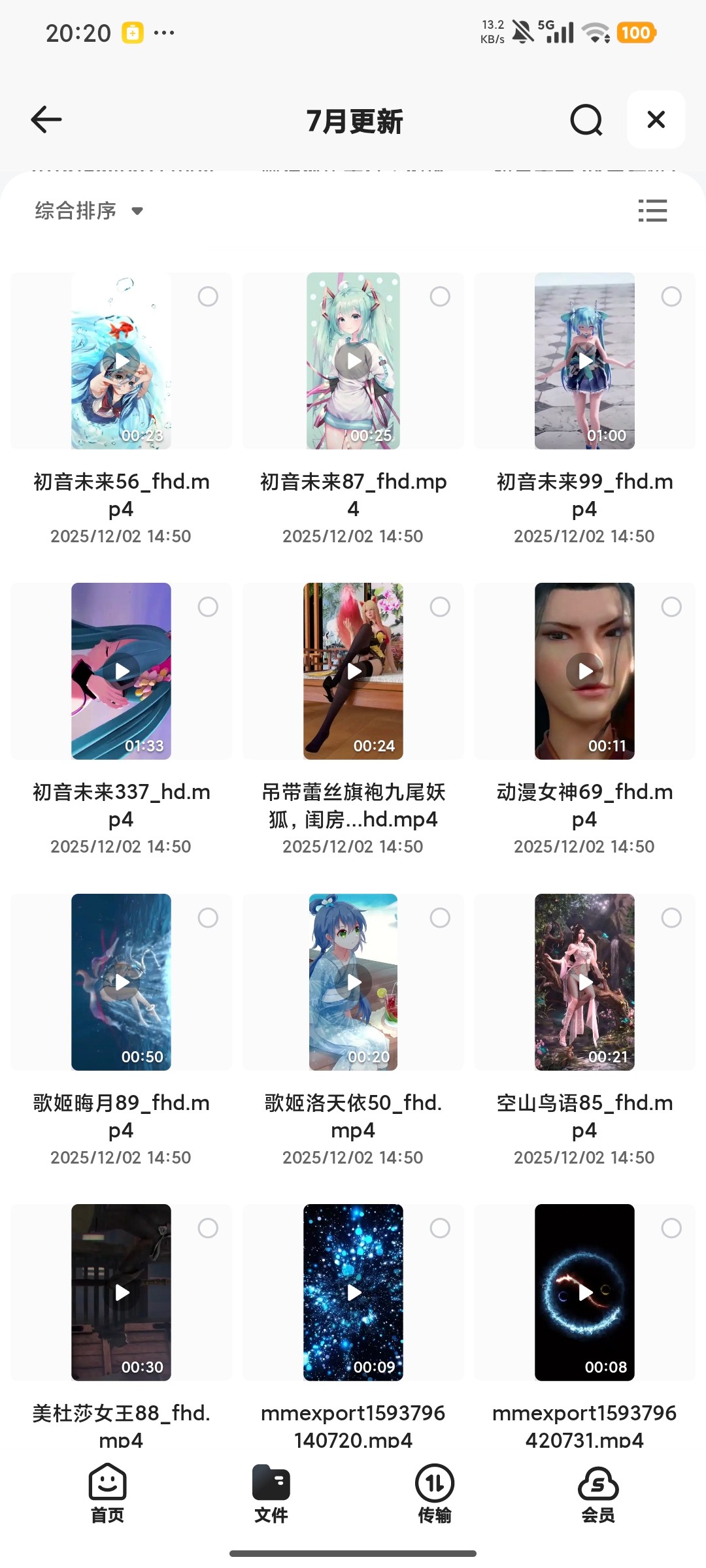Open the video 歌姬晦月89_fhd.mp4

[121, 982]
